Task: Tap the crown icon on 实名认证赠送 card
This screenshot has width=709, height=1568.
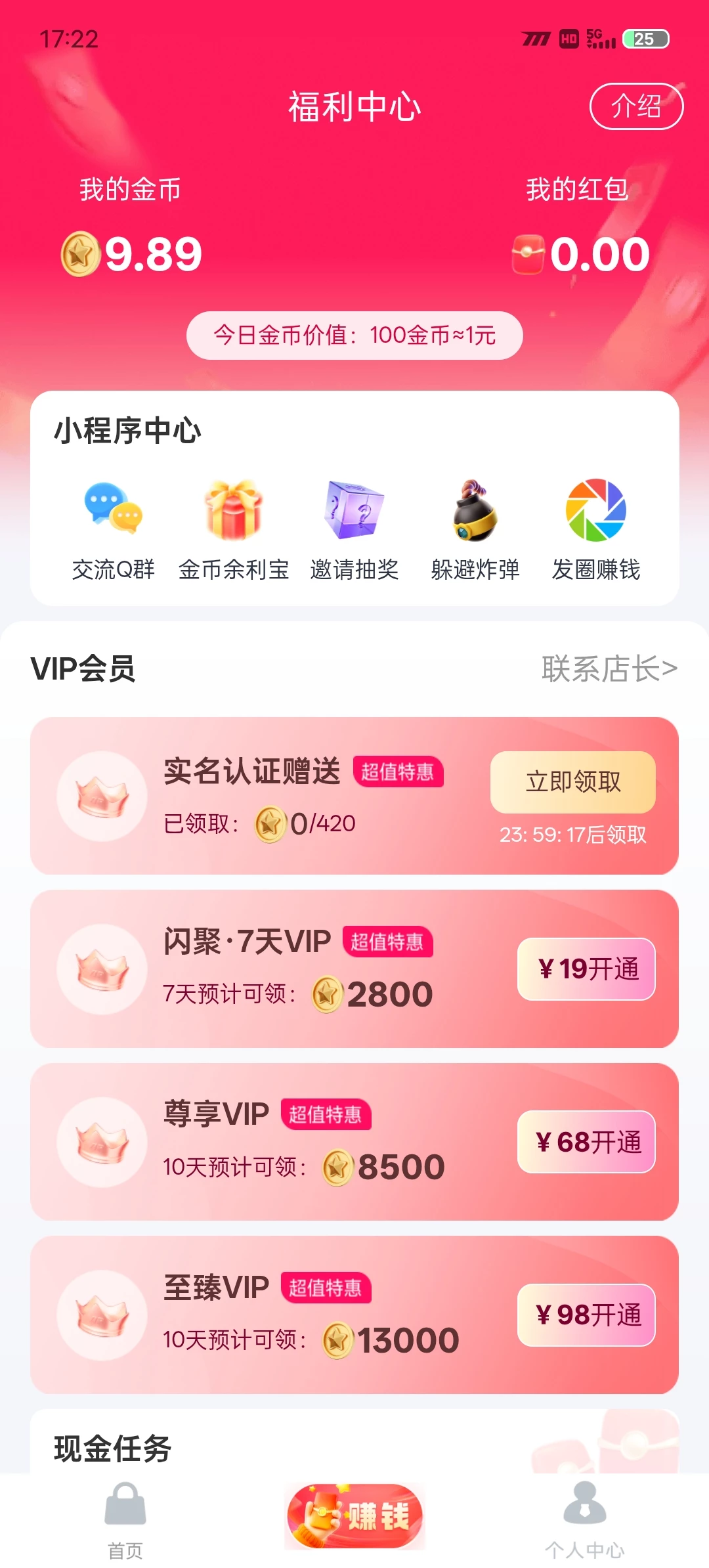Action: coord(100,796)
